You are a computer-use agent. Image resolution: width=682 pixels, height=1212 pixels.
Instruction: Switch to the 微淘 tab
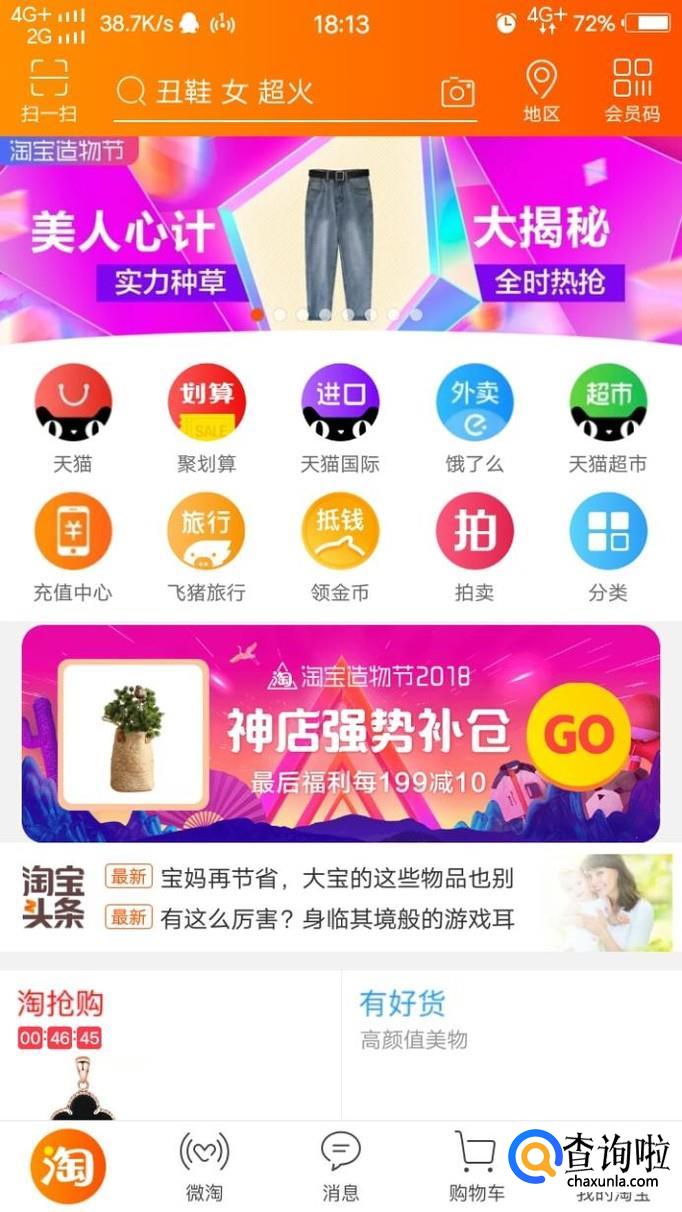(204, 1166)
